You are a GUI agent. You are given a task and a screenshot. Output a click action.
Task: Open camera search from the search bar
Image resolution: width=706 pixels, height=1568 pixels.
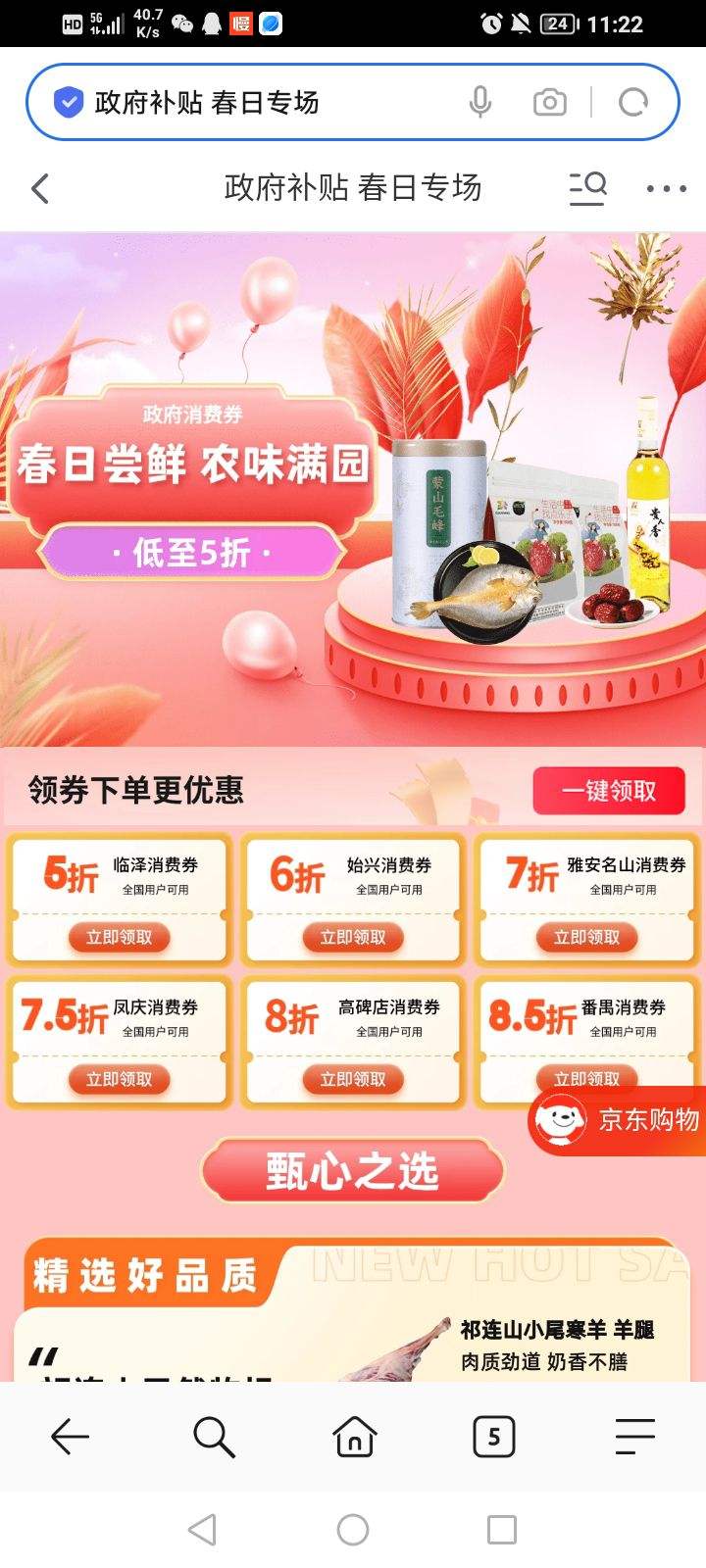549,101
